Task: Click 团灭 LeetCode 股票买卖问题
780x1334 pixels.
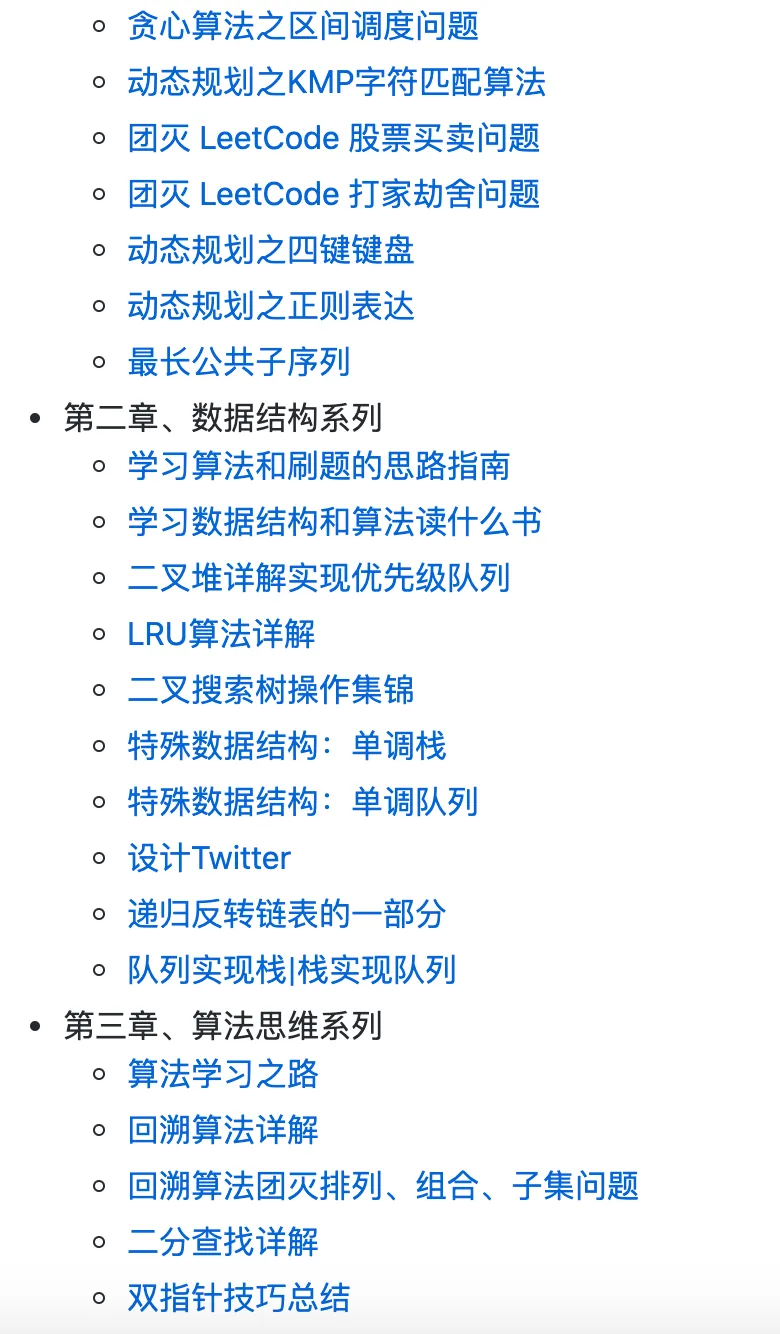Action: tap(333, 139)
